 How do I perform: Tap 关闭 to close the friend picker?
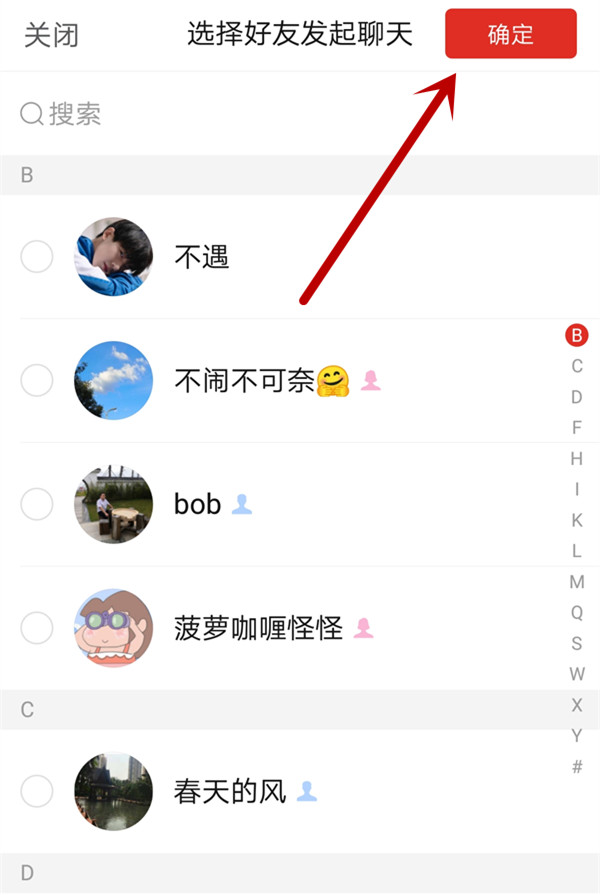[x=51, y=35]
